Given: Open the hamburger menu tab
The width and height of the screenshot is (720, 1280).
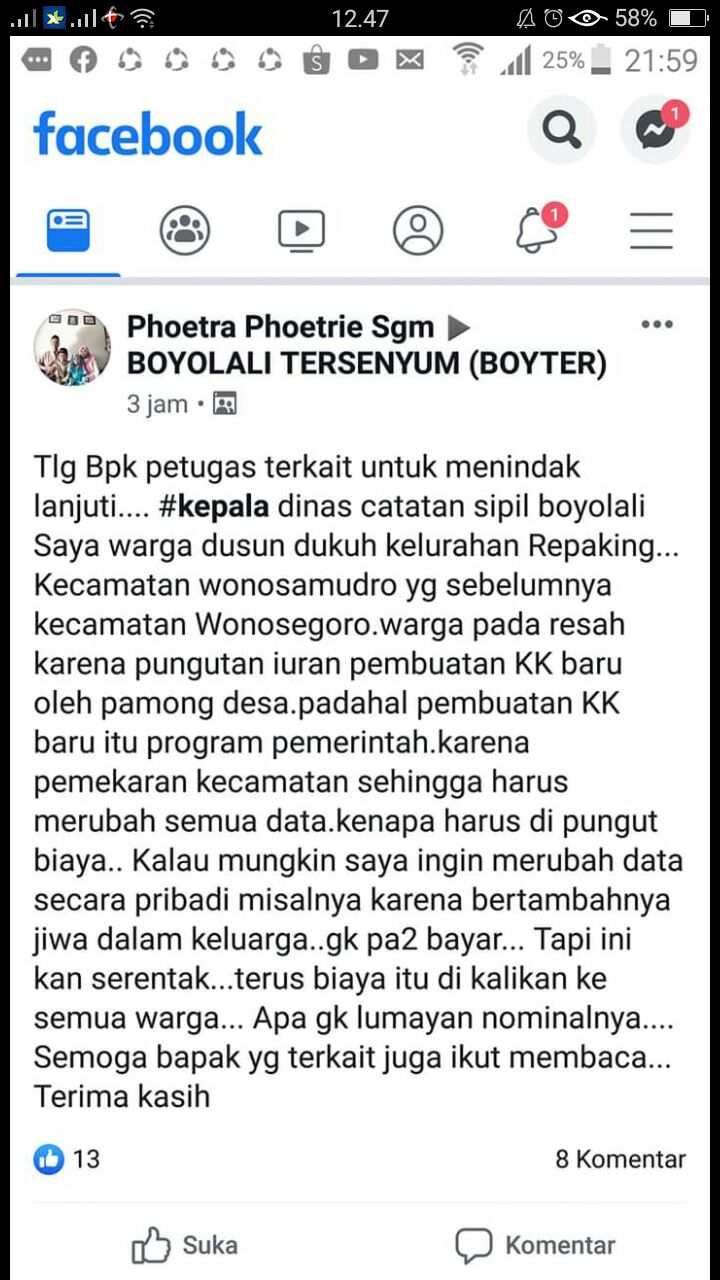Looking at the screenshot, I should tap(651, 229).
